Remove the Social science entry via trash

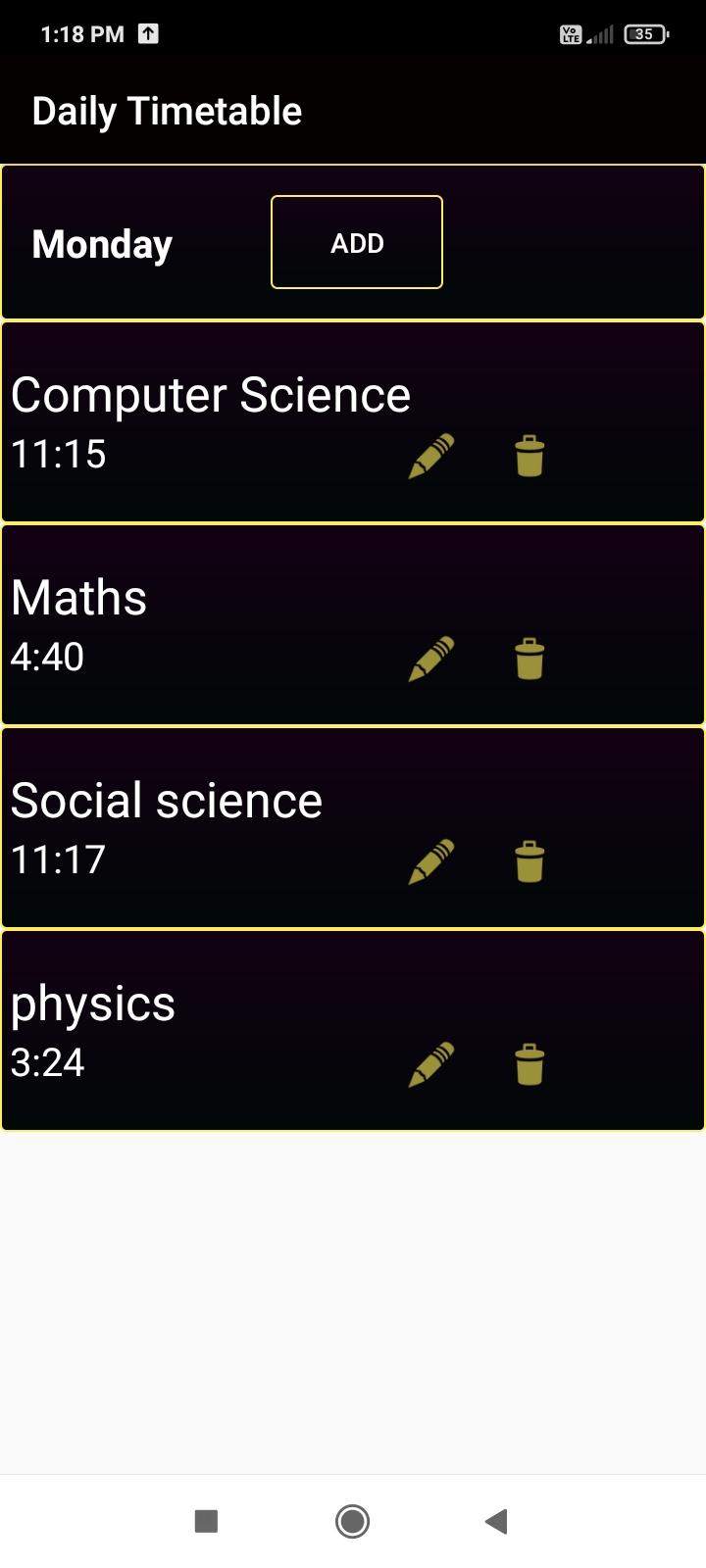(x=529, y=862)
